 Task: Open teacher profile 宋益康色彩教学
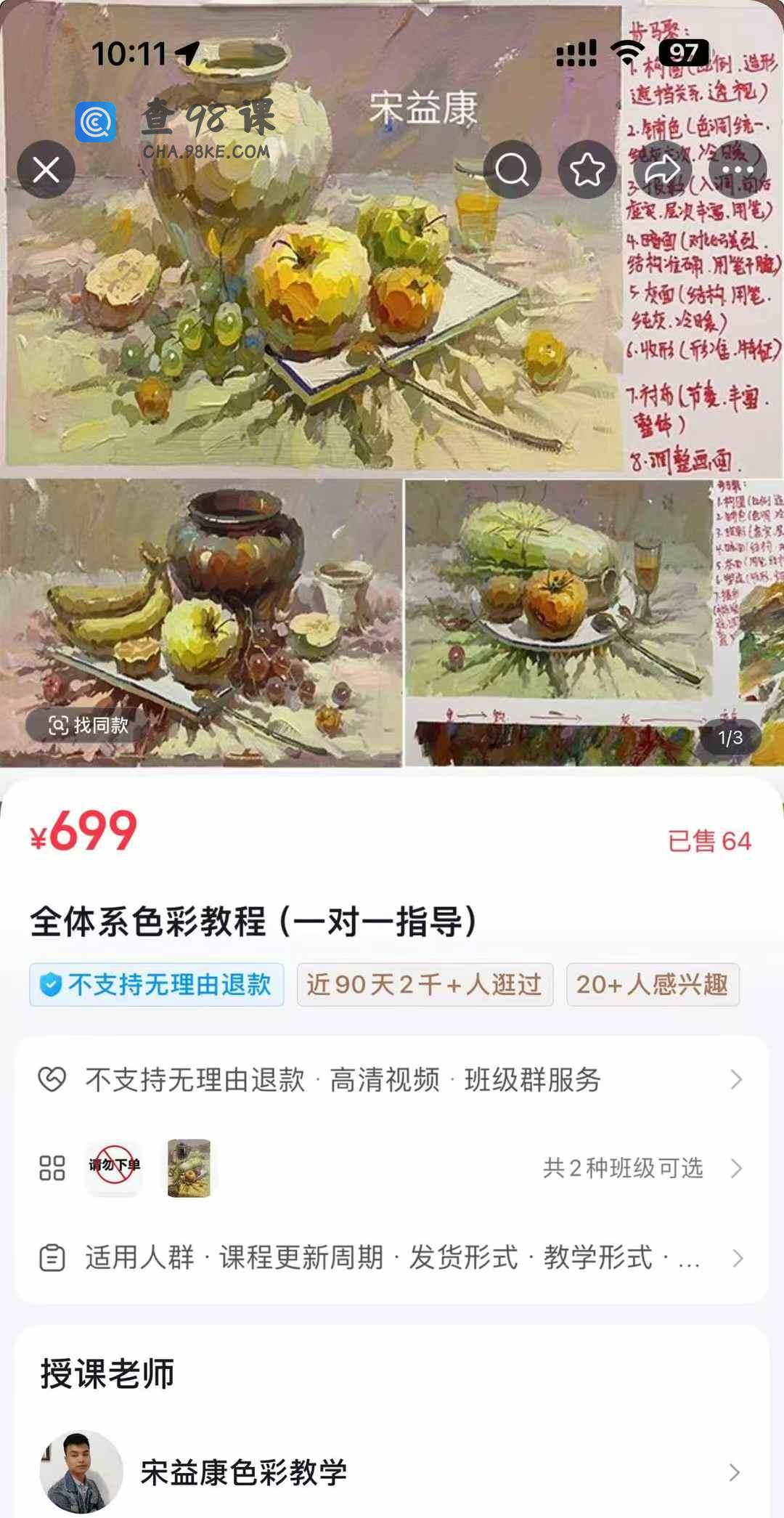coord(392,1472)
